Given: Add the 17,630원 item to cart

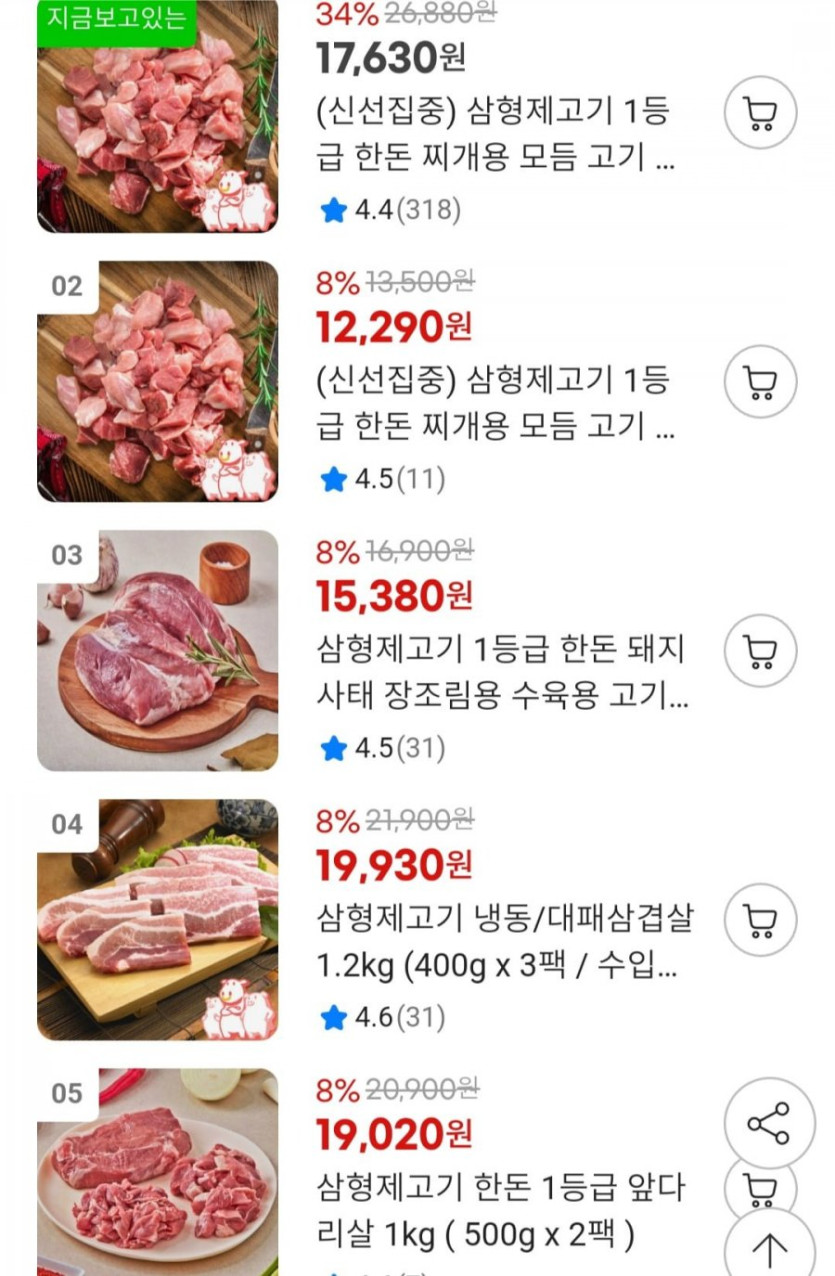Looking at the screenshot, I should click(x=760, y=113).
